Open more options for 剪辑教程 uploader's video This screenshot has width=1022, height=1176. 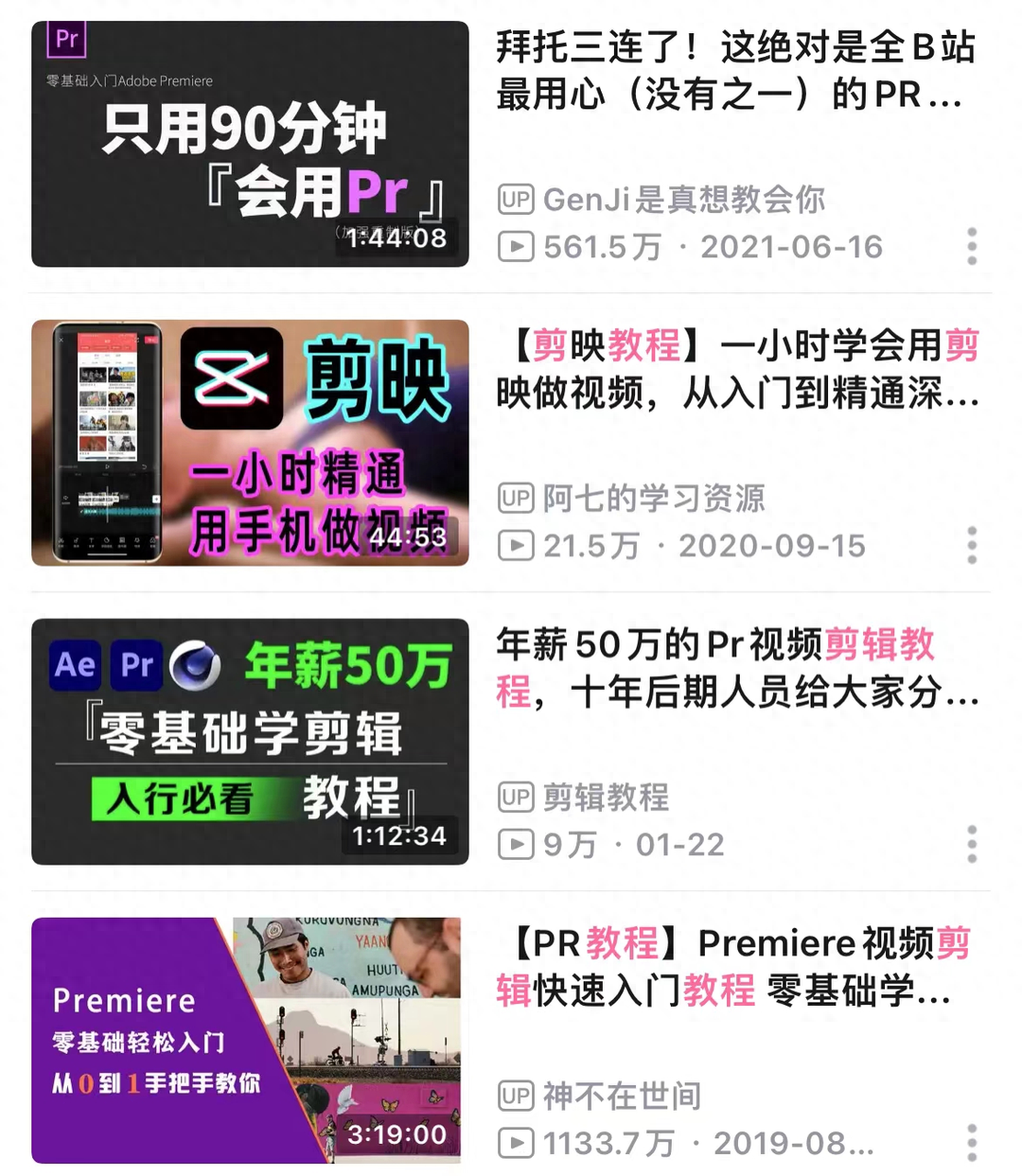click(x=972, y=844)
